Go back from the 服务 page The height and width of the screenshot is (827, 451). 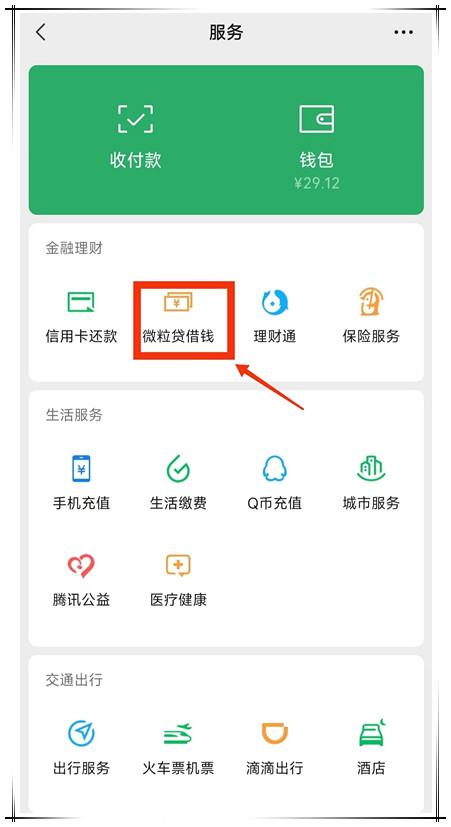click(x=41, y=32)
